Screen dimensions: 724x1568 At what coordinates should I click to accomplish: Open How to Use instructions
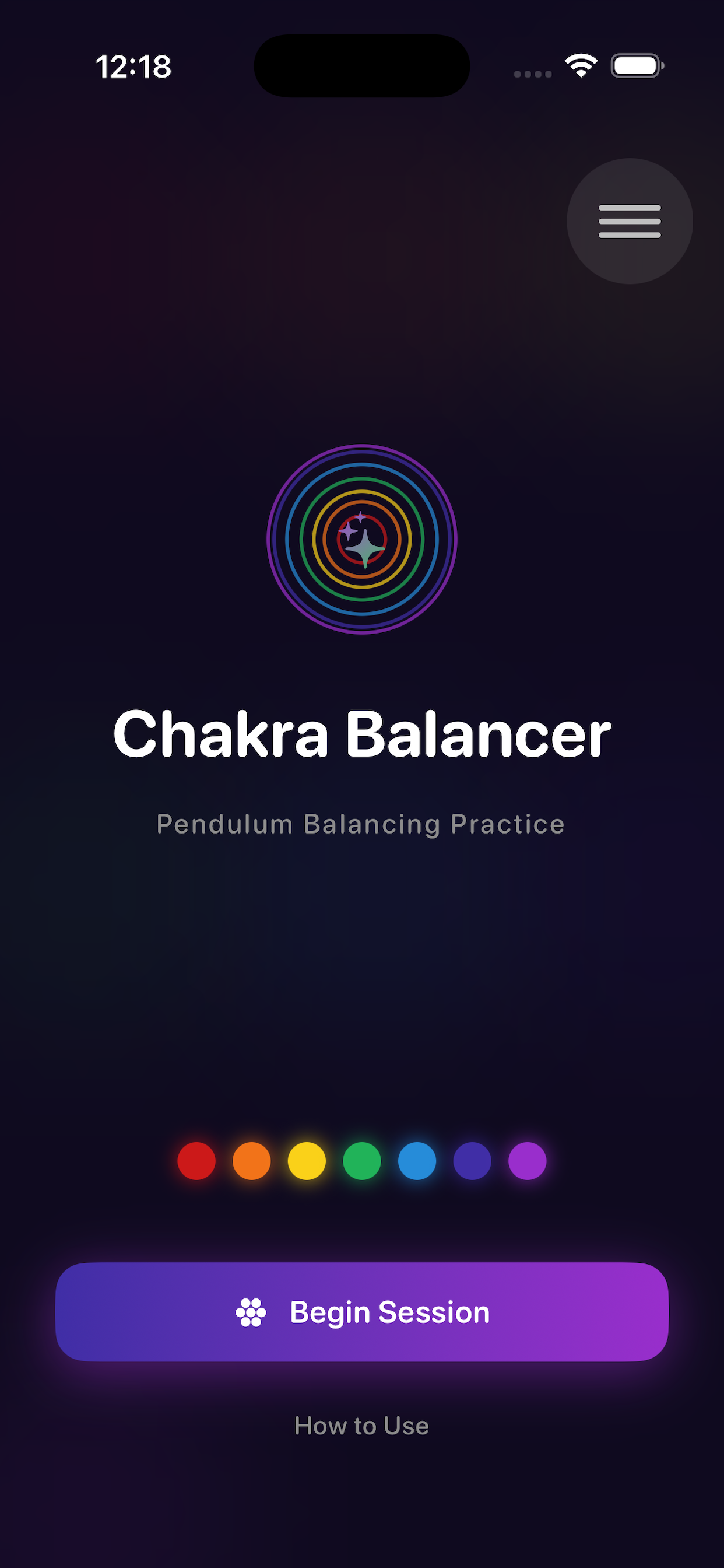point(362,1426)
